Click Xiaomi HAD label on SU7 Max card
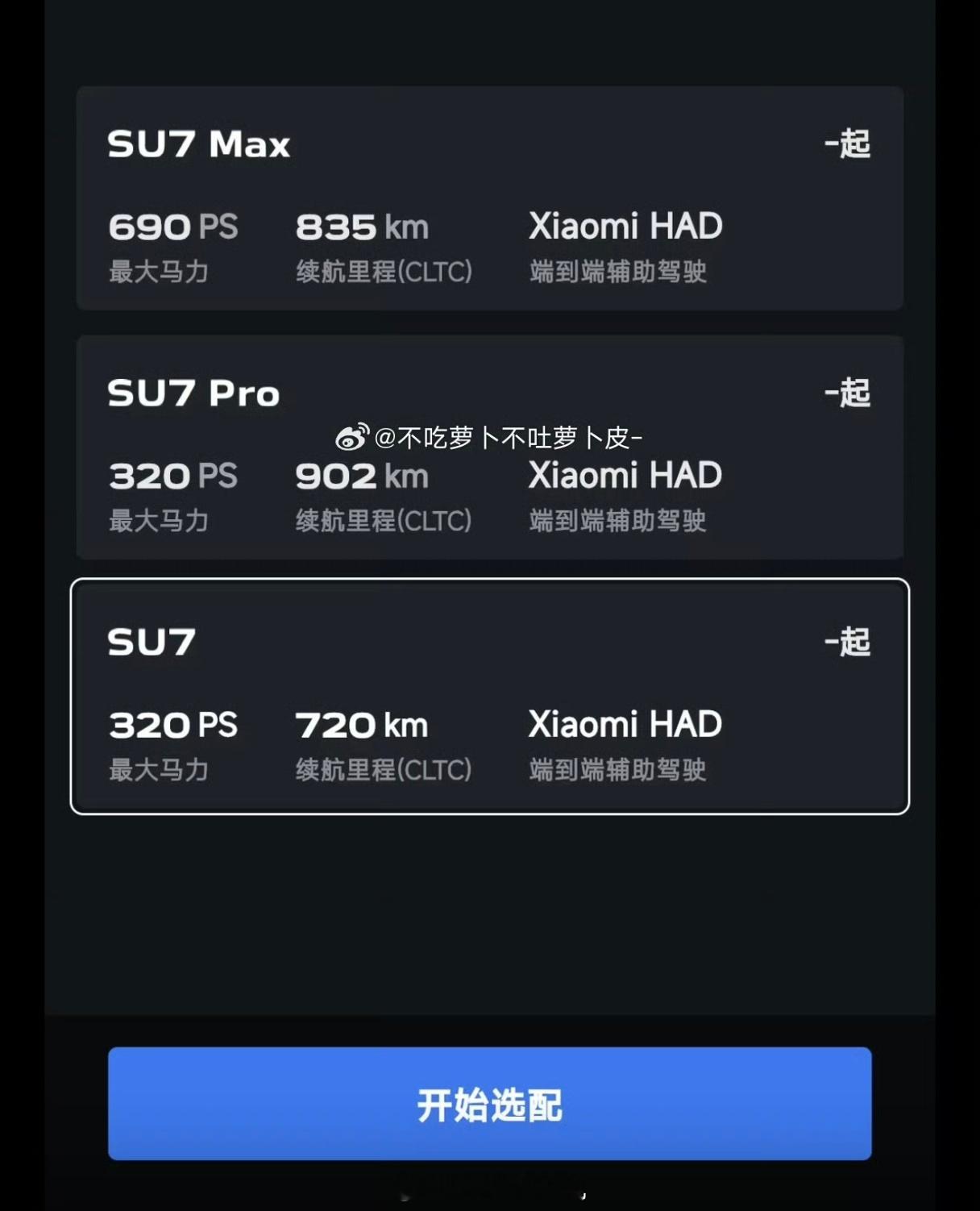980x1211 pixels. tap(625, 227)
